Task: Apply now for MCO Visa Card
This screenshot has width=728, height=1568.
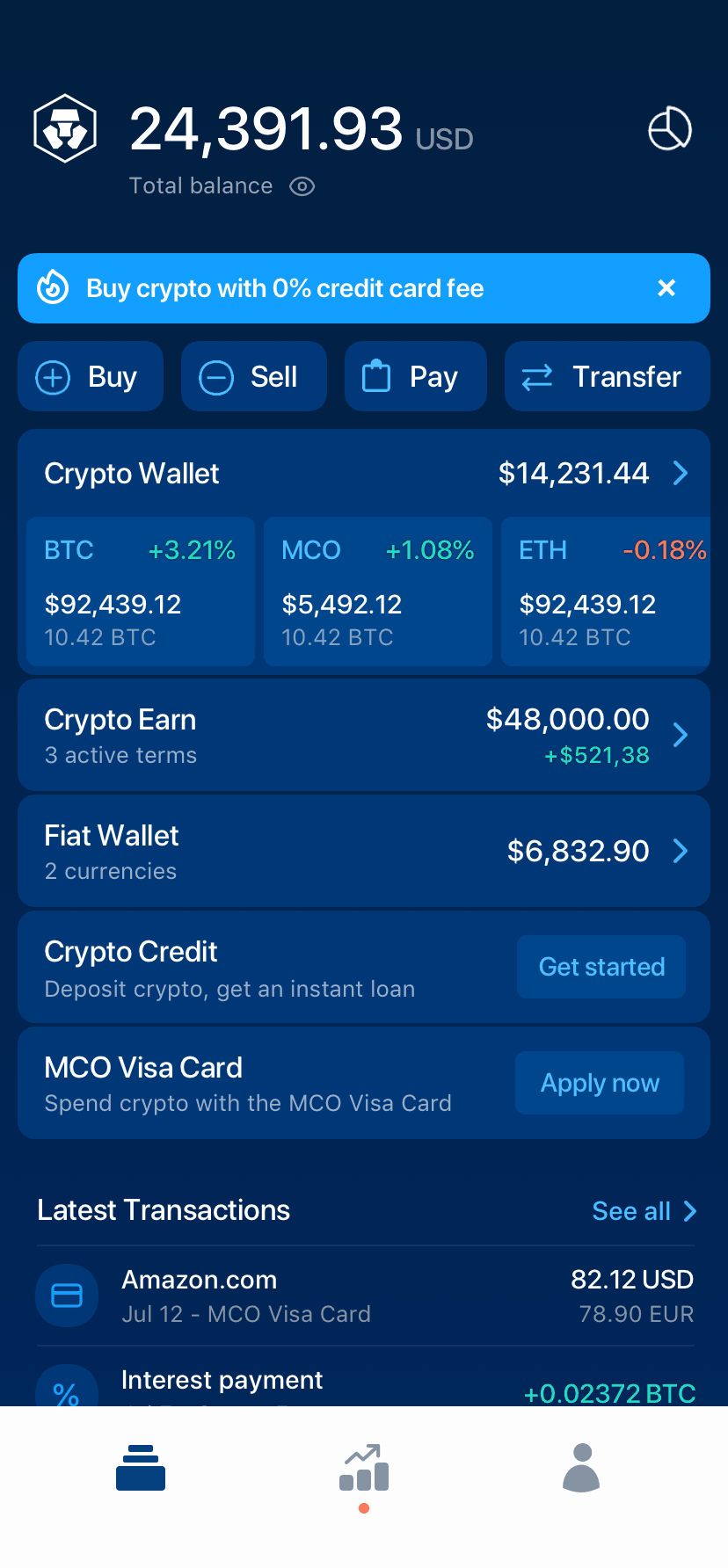Action: tap(600, 1083)
